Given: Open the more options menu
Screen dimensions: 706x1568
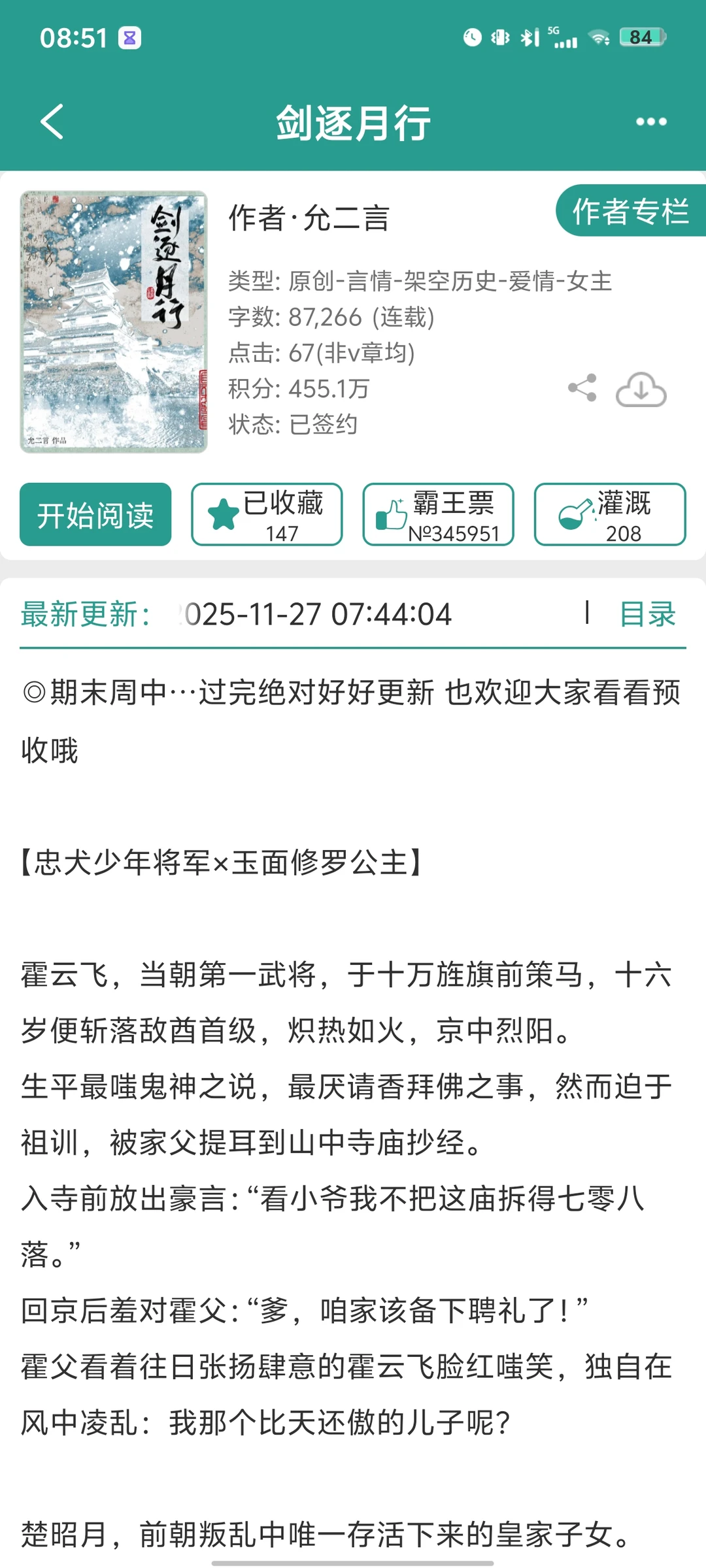Looking at the screenshot, I should click(x=652, y=121).
